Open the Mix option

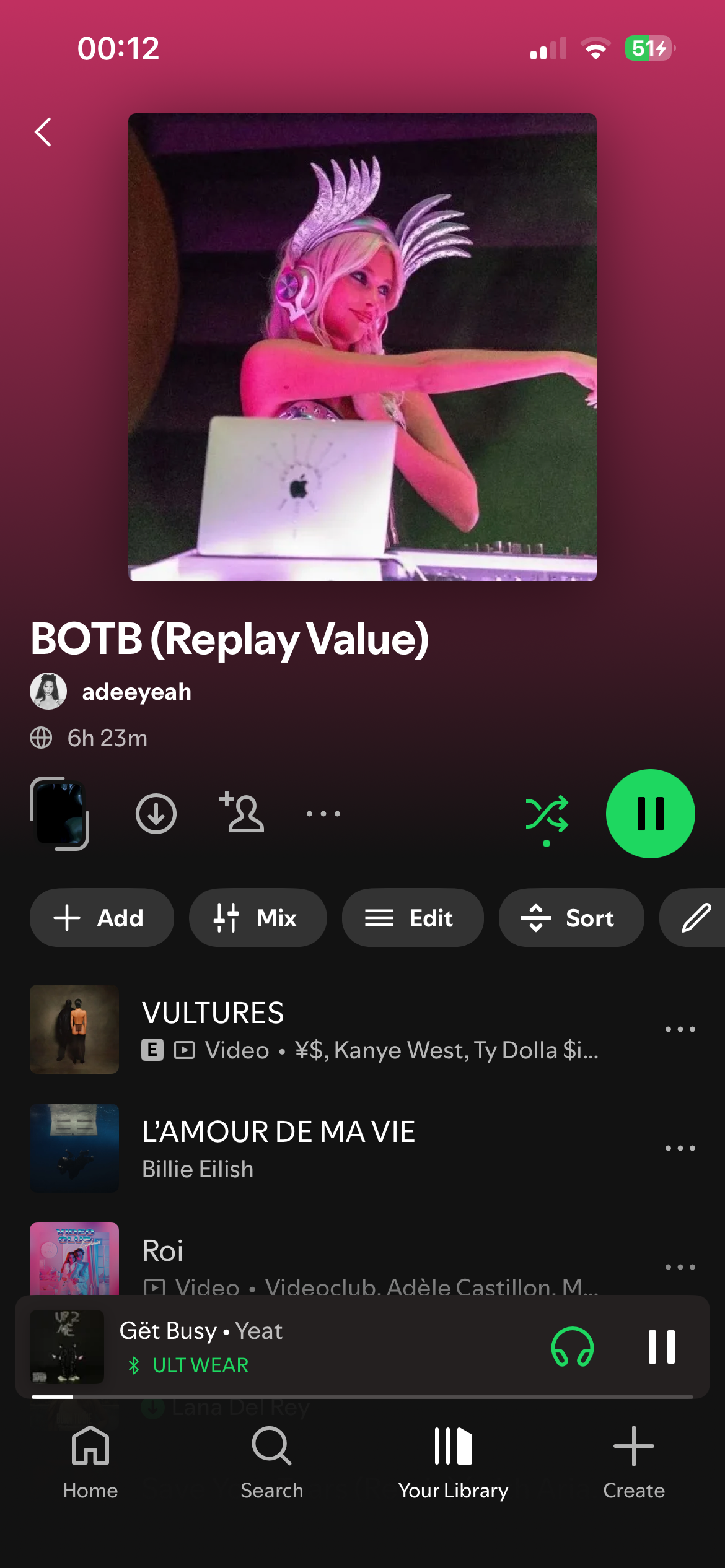coord(257,918)
